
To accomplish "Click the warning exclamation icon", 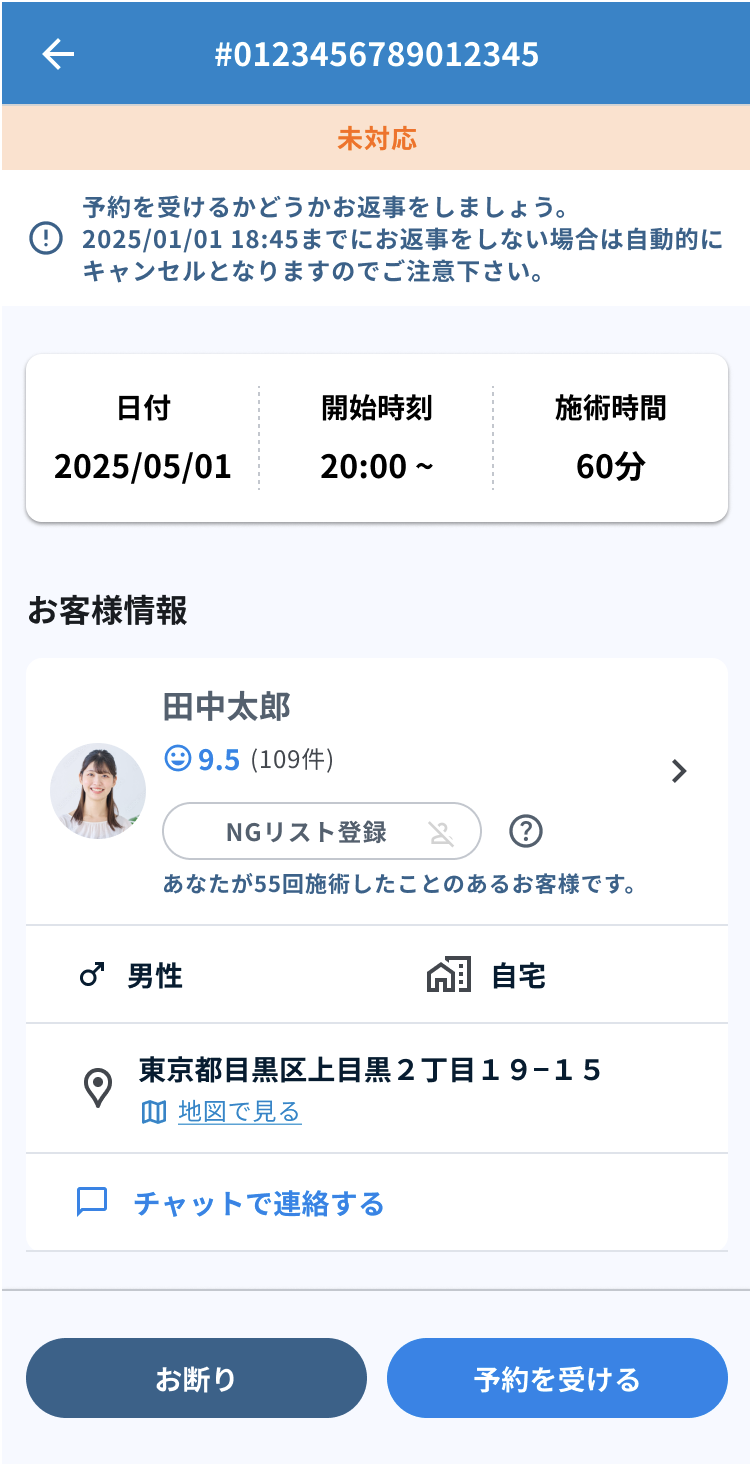I will pyautogui.click(x=42, y=237).
